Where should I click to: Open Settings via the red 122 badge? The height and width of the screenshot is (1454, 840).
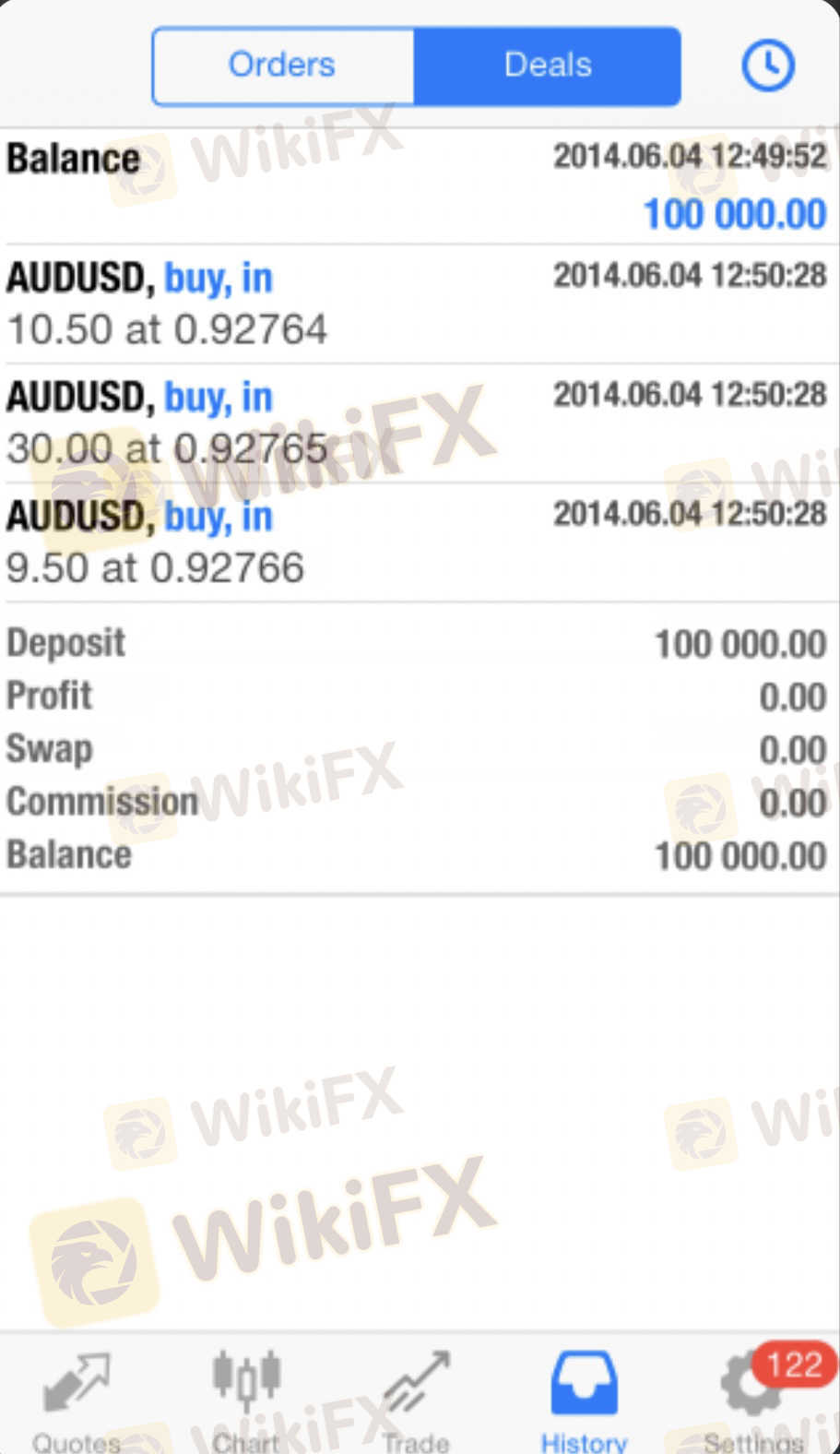click(791, 1365)
